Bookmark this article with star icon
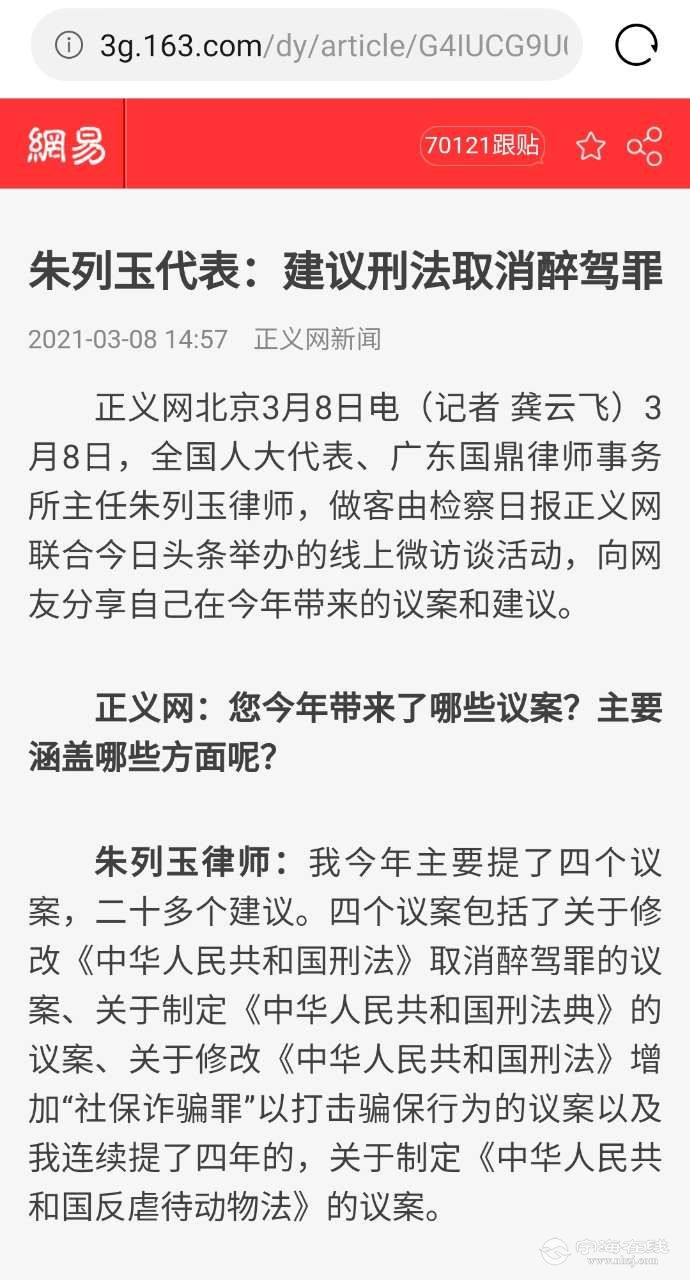690x1280 pixels. [x=591, y=147]
